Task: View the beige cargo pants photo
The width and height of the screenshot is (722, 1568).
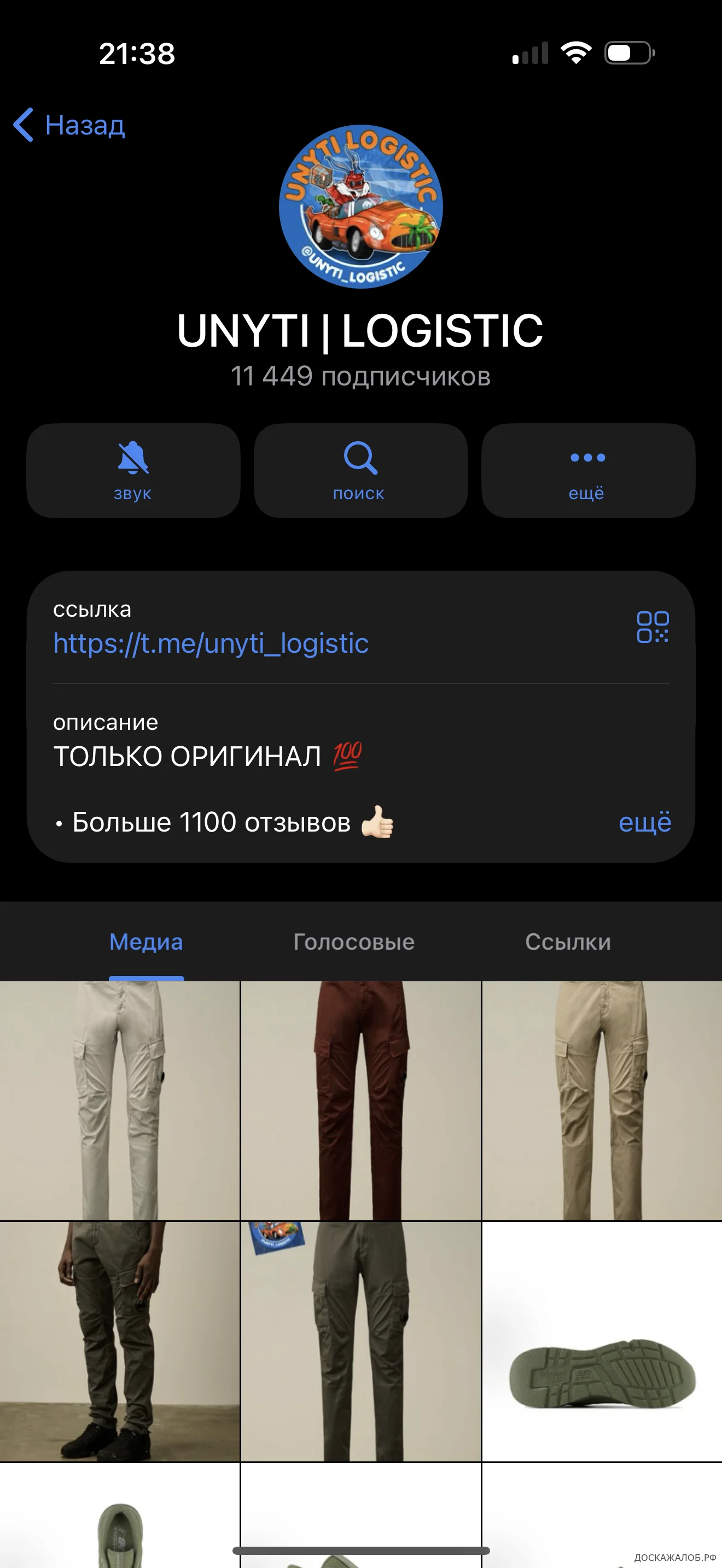Action: click(x=602, y=1100)
